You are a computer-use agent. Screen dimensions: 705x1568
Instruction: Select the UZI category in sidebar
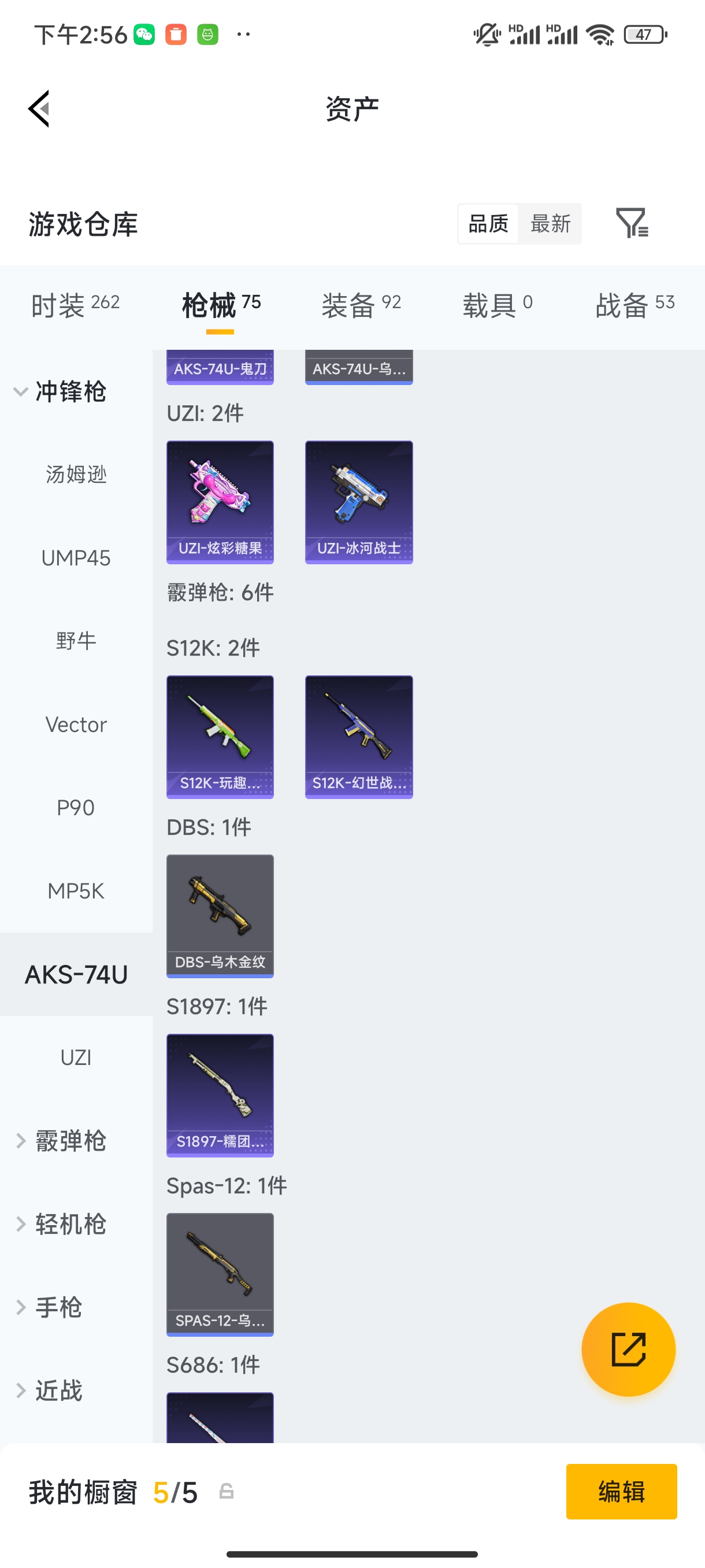click(x=76, y=1057)
